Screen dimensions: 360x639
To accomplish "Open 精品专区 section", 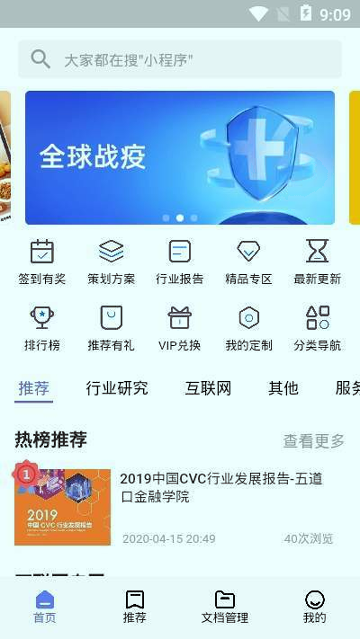I will [x=249, y=262].
